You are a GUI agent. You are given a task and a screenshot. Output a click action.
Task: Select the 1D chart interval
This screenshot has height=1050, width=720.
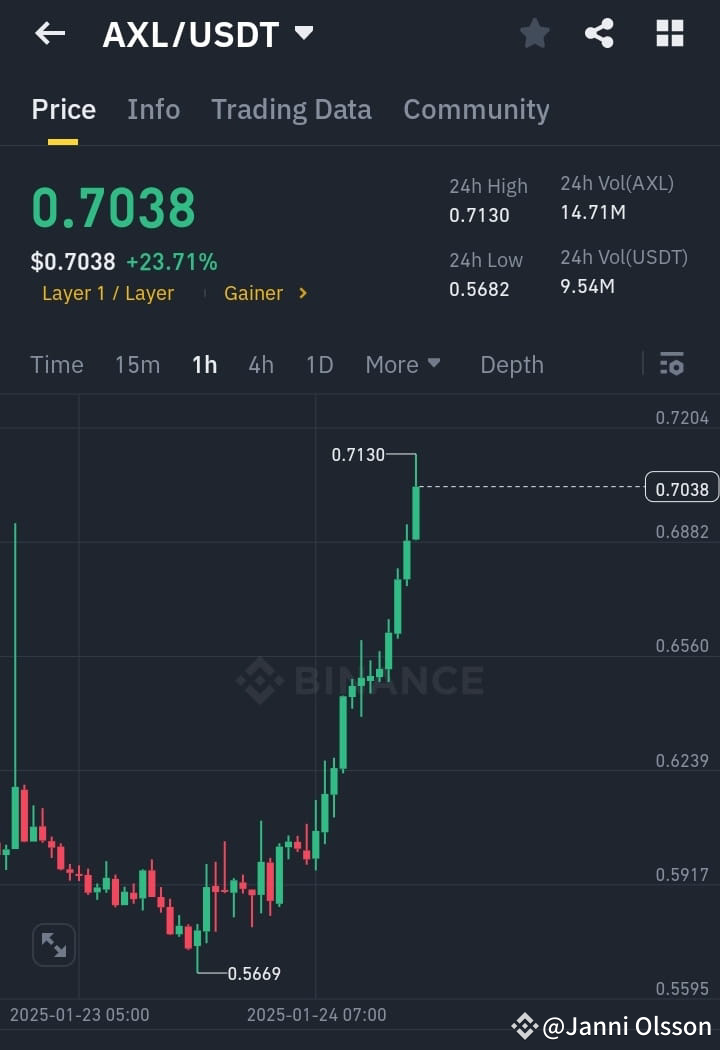coord(319,365)
